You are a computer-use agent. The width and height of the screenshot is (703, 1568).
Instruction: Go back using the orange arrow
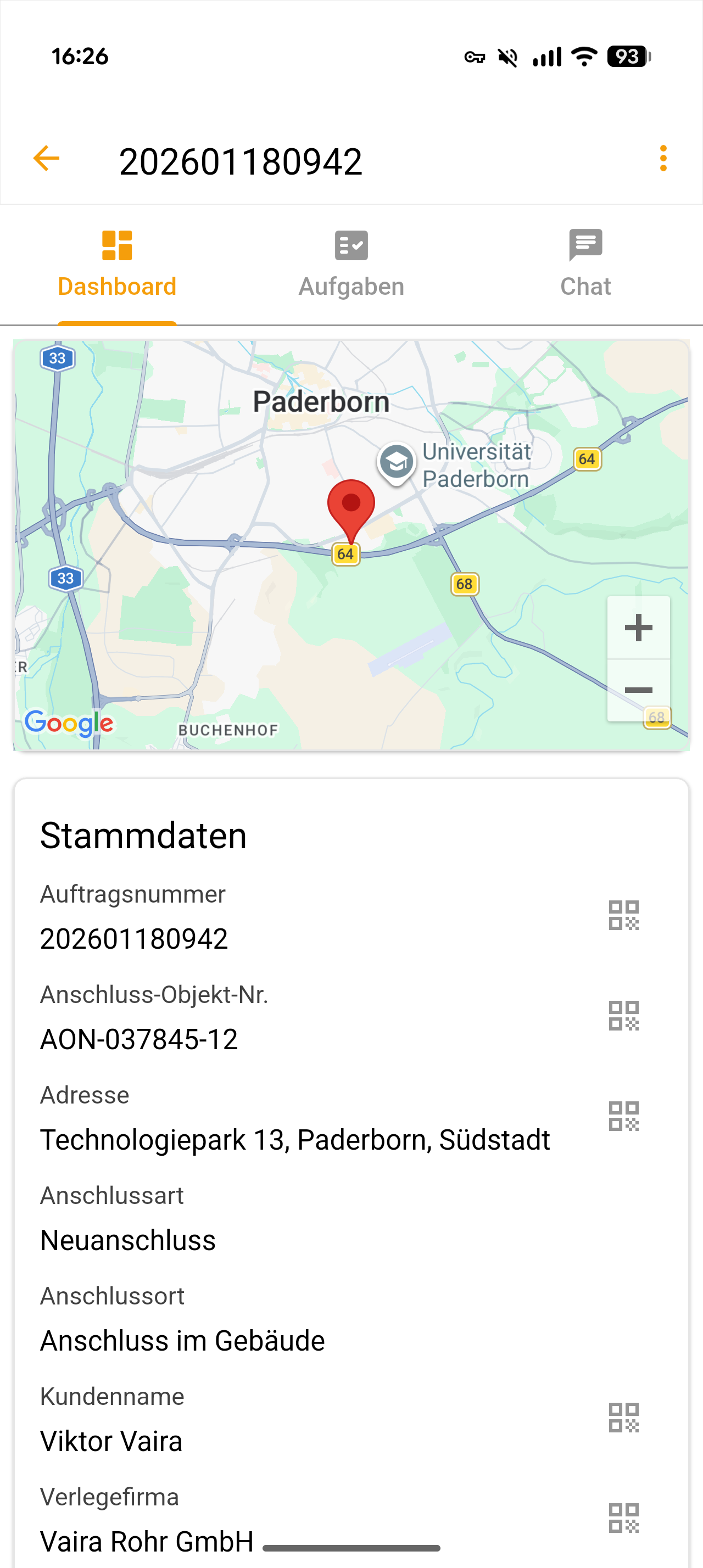(46, 159)
